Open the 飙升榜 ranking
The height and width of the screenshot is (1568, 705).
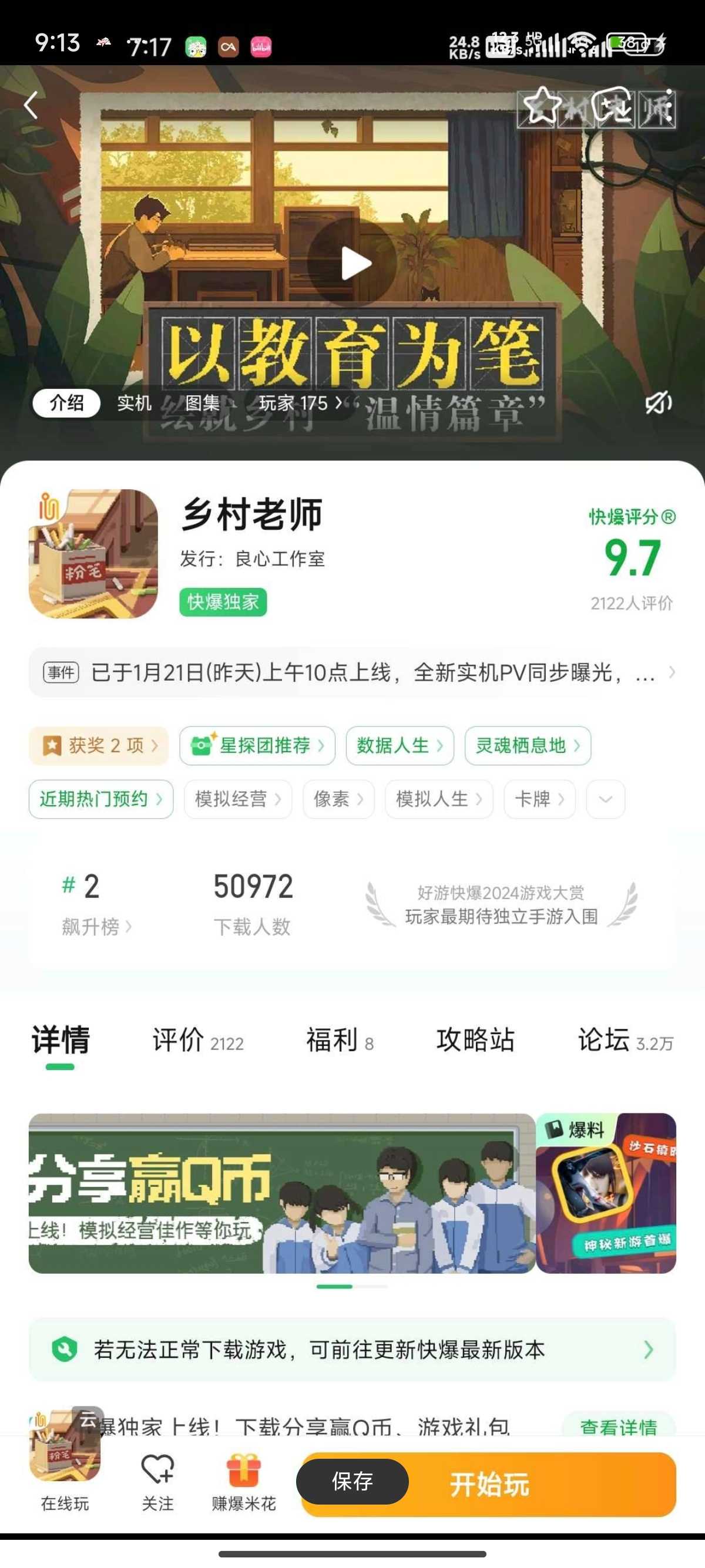(x=96, y=927)
